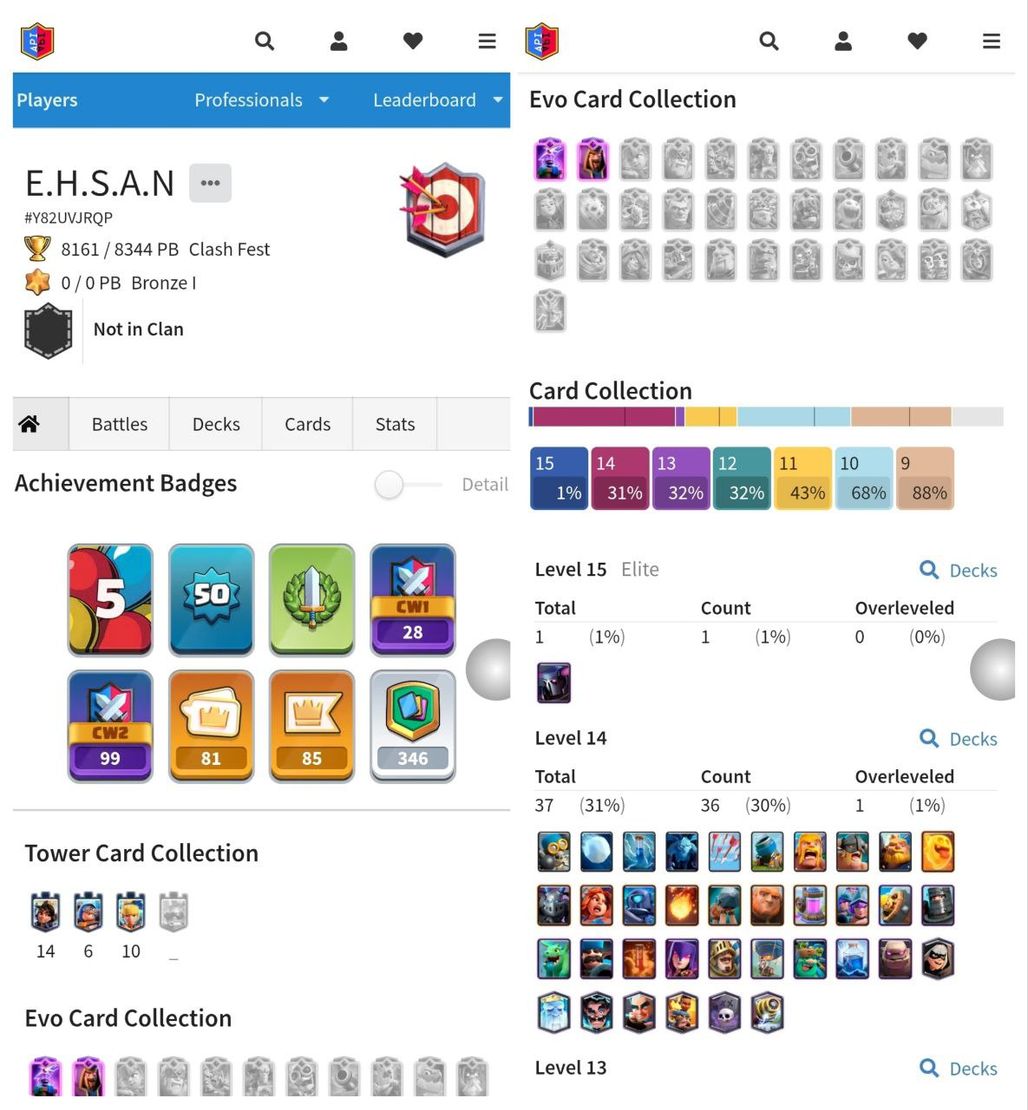This screenshot has width=1028, height=1110.
Task: Expand the Professionals dropdown
Action: click(x=261, y=100)
